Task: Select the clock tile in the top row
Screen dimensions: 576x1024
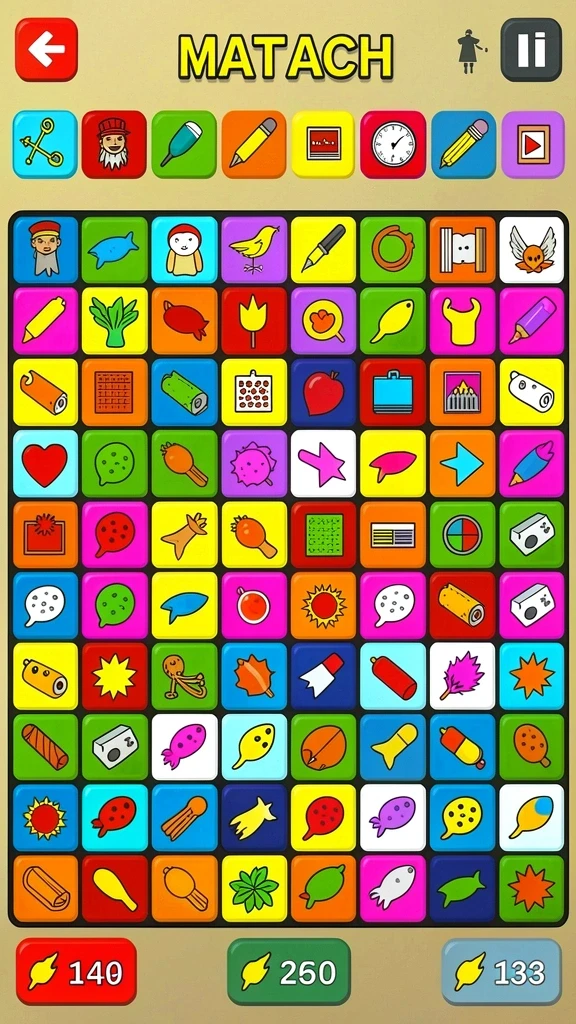Action: [393, 144]
